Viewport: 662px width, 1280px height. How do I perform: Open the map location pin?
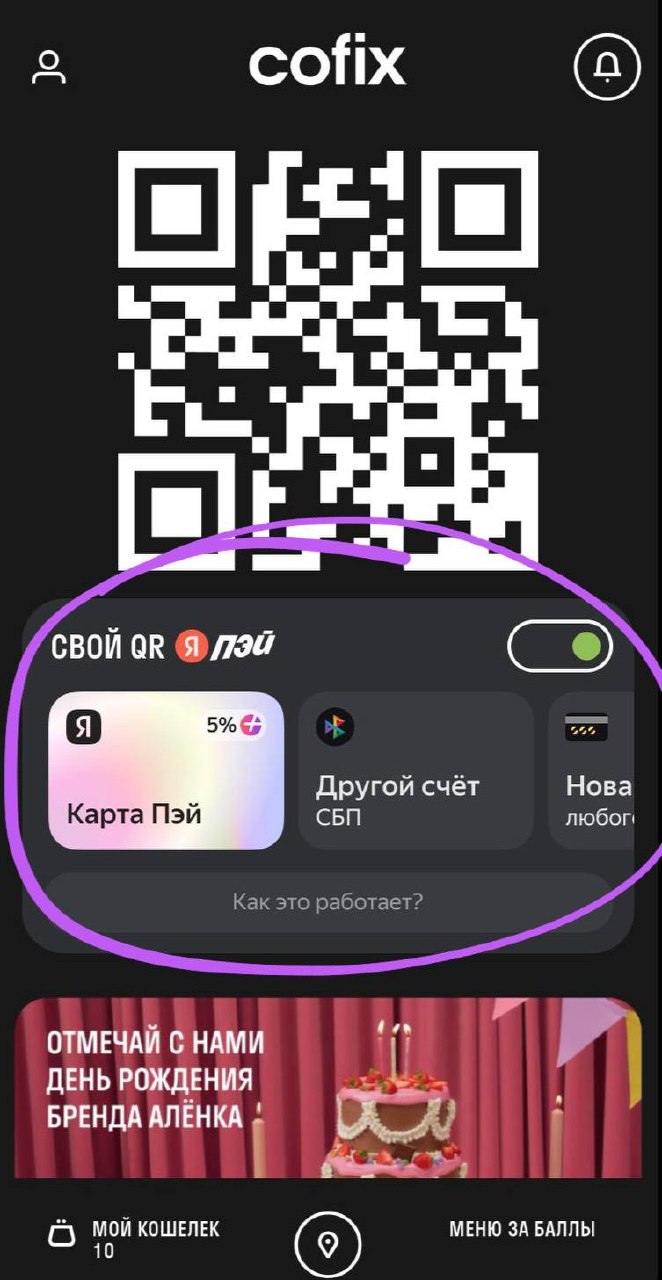coord(329,1243)
